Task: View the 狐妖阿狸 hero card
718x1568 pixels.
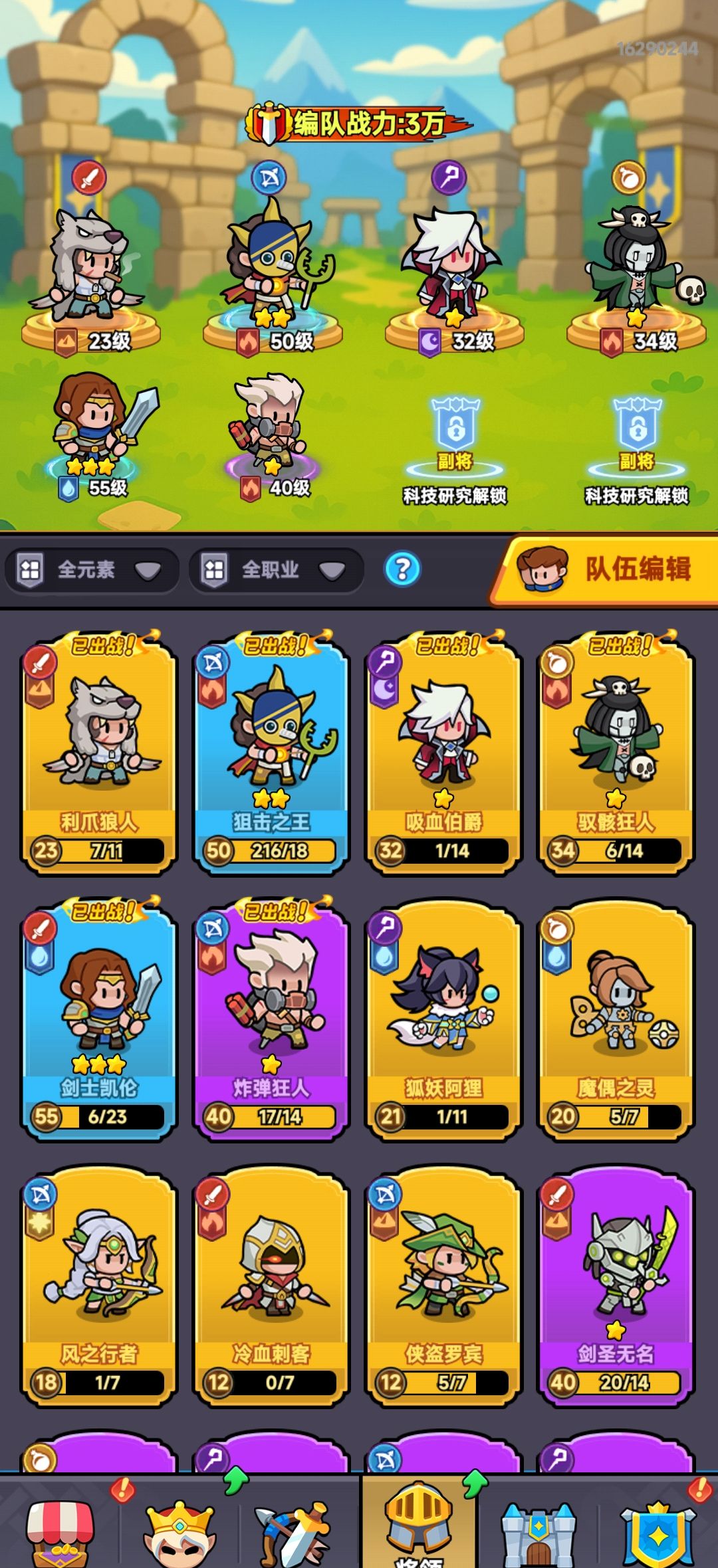Action: [443, 1017]
